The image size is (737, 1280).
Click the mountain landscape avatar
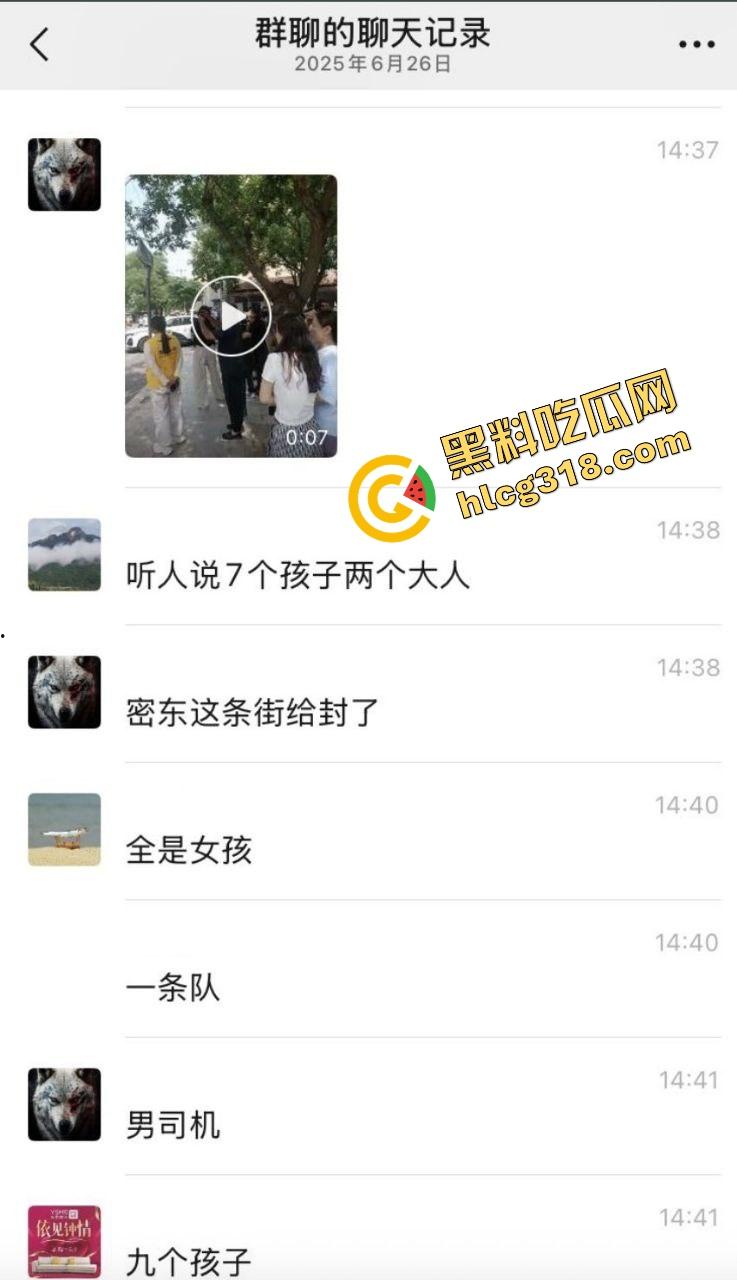point(63,553)
